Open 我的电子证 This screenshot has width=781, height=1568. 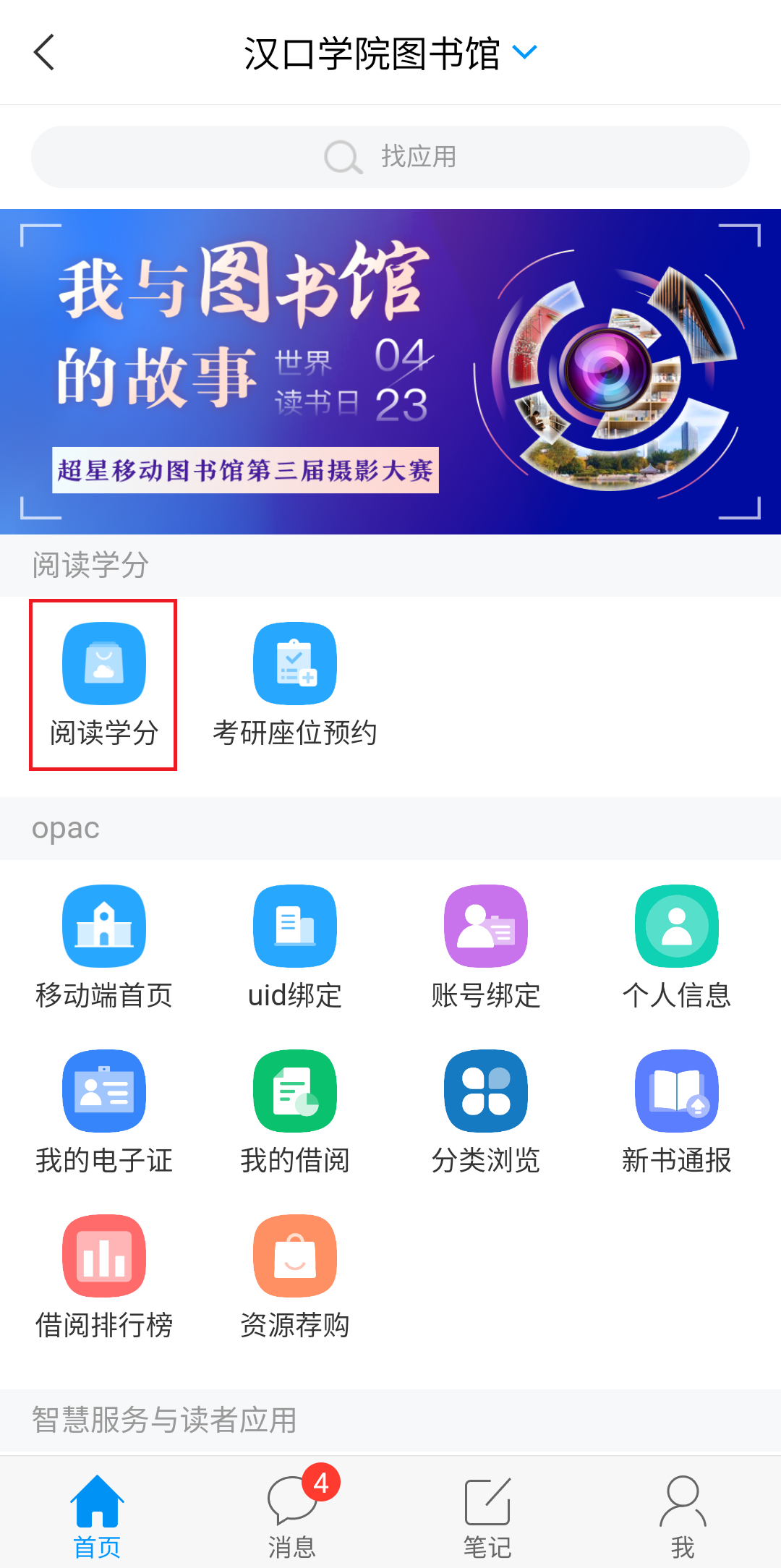[103, 1112]
